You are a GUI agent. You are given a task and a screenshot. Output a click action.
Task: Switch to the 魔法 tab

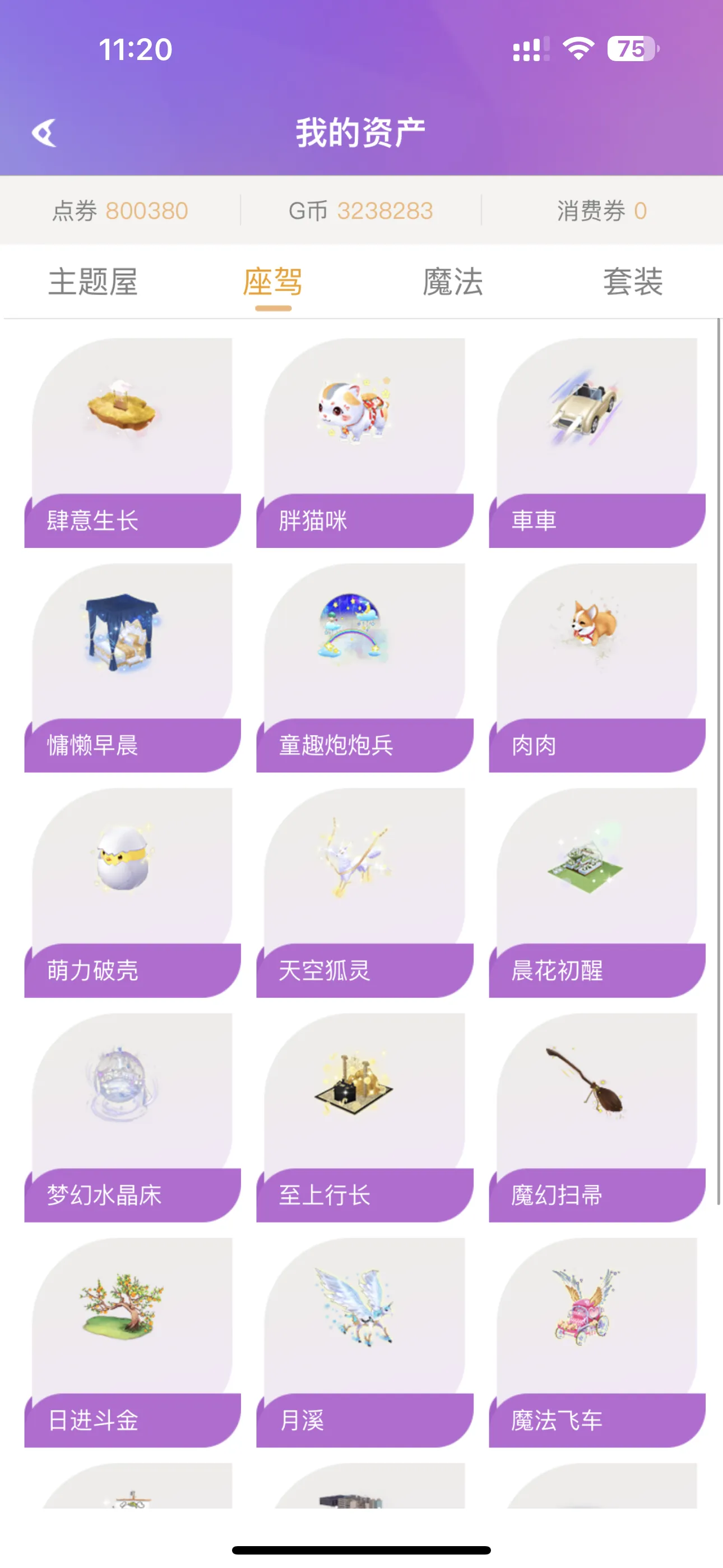click(453, 282)
